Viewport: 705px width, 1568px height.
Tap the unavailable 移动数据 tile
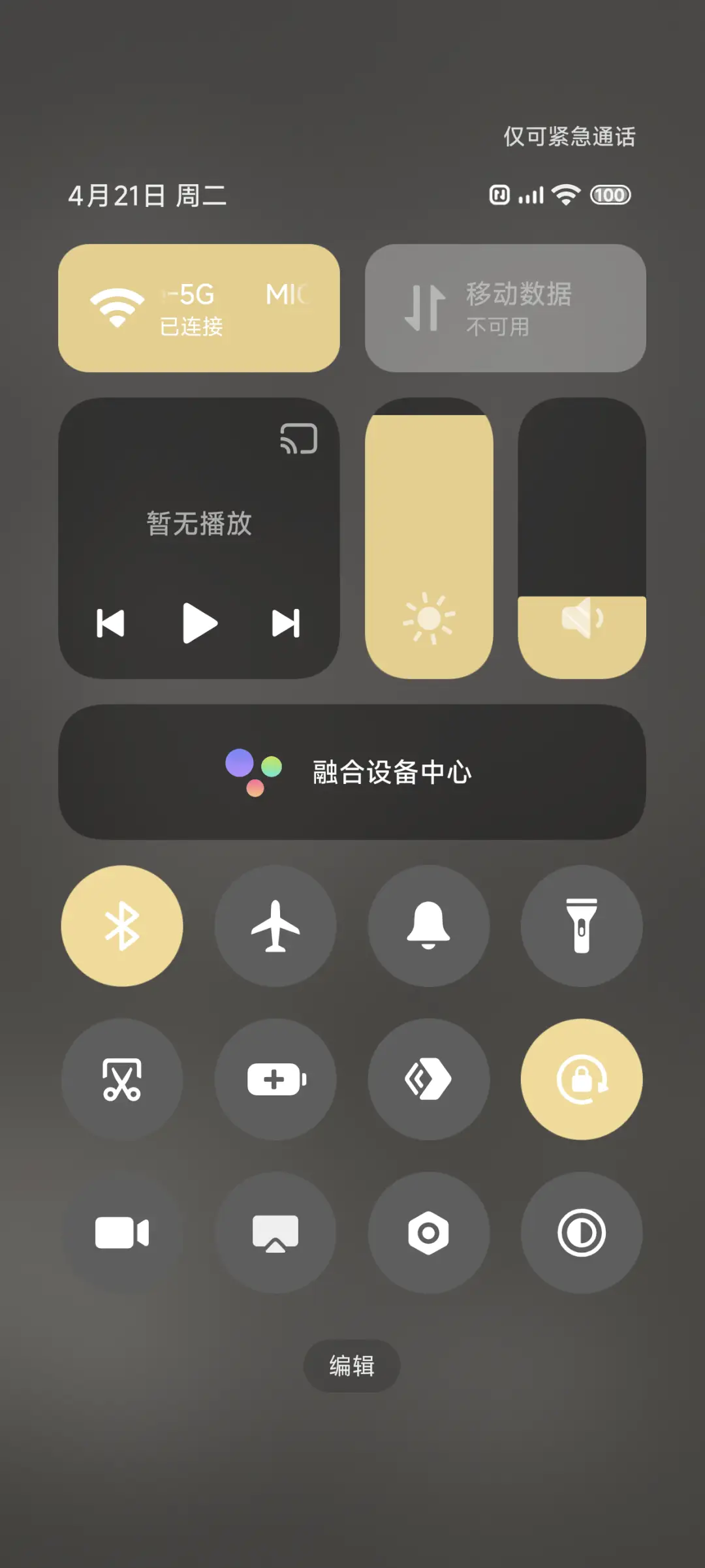pyautogui.click(x=505, y=308)
